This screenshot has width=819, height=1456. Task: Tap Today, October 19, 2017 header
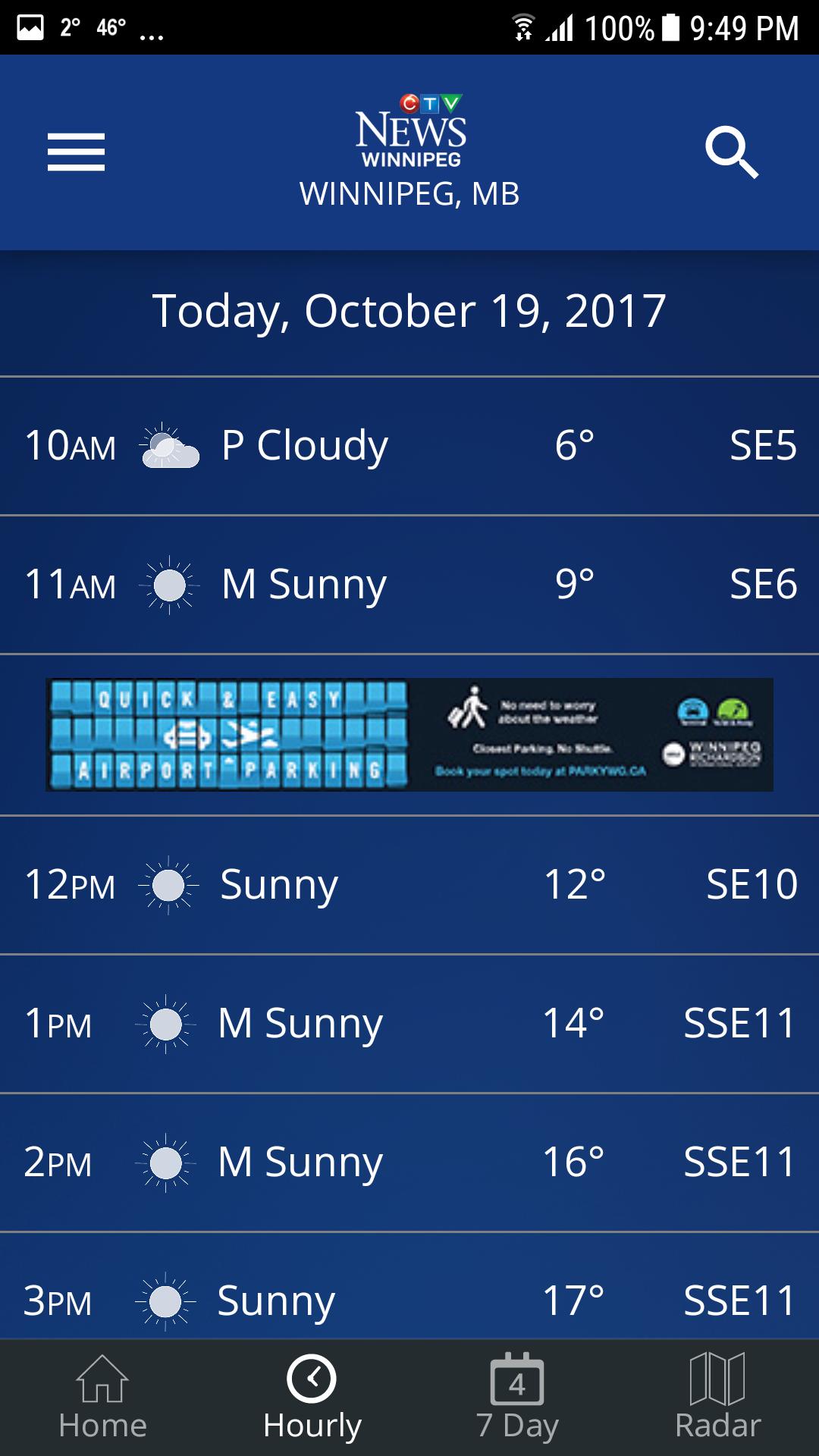click(409, 309)
